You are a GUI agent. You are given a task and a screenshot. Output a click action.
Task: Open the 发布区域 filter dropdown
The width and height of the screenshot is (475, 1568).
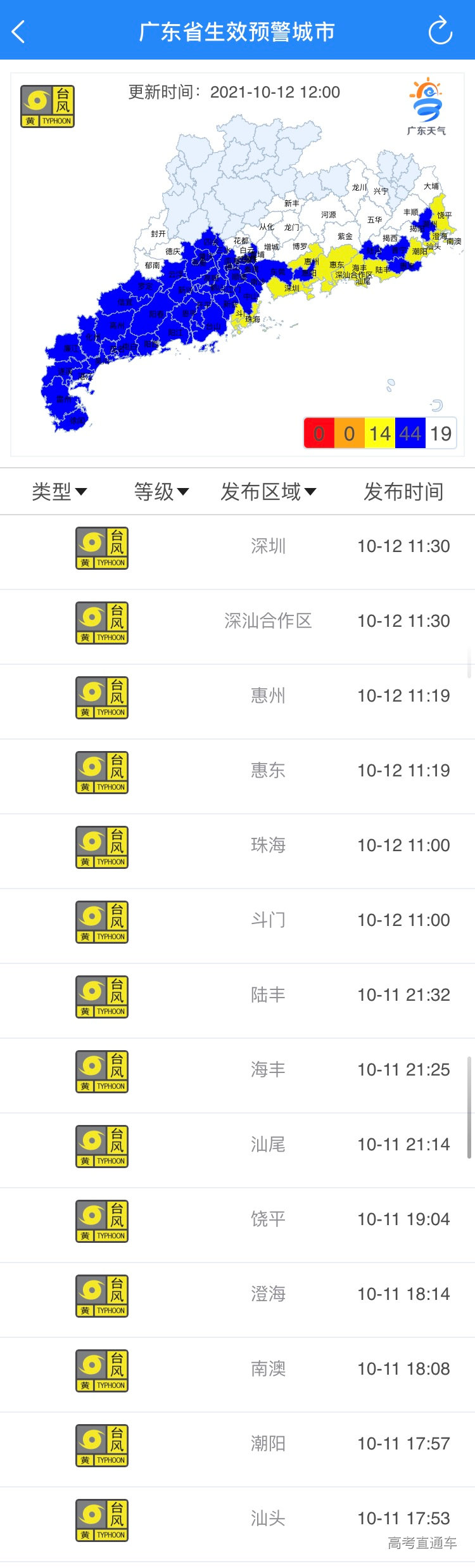coord(268,491)
